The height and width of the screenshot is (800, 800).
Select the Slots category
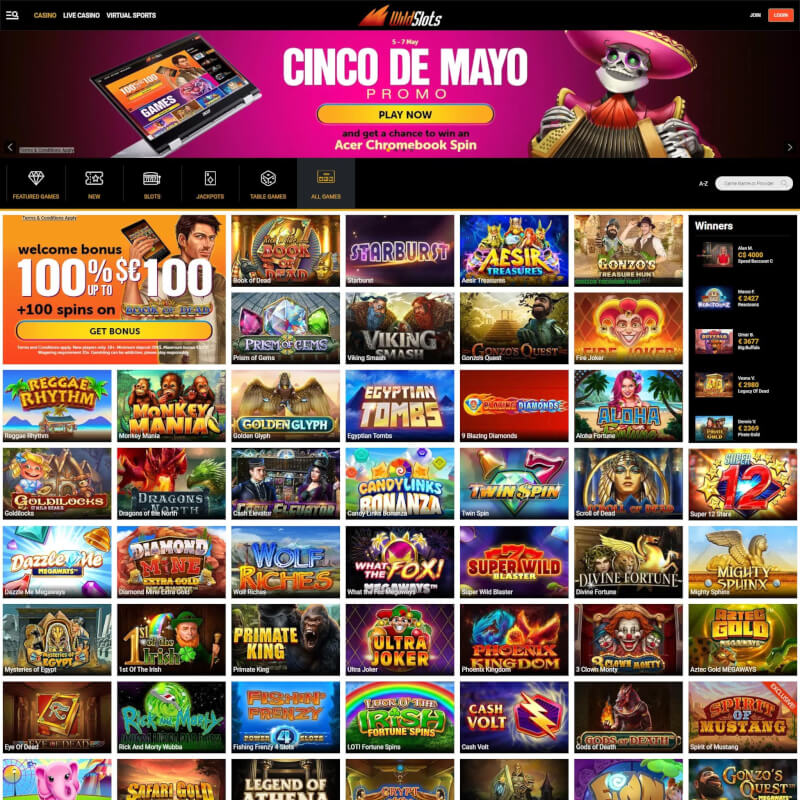pyautogui.click(x=152, y=183)
